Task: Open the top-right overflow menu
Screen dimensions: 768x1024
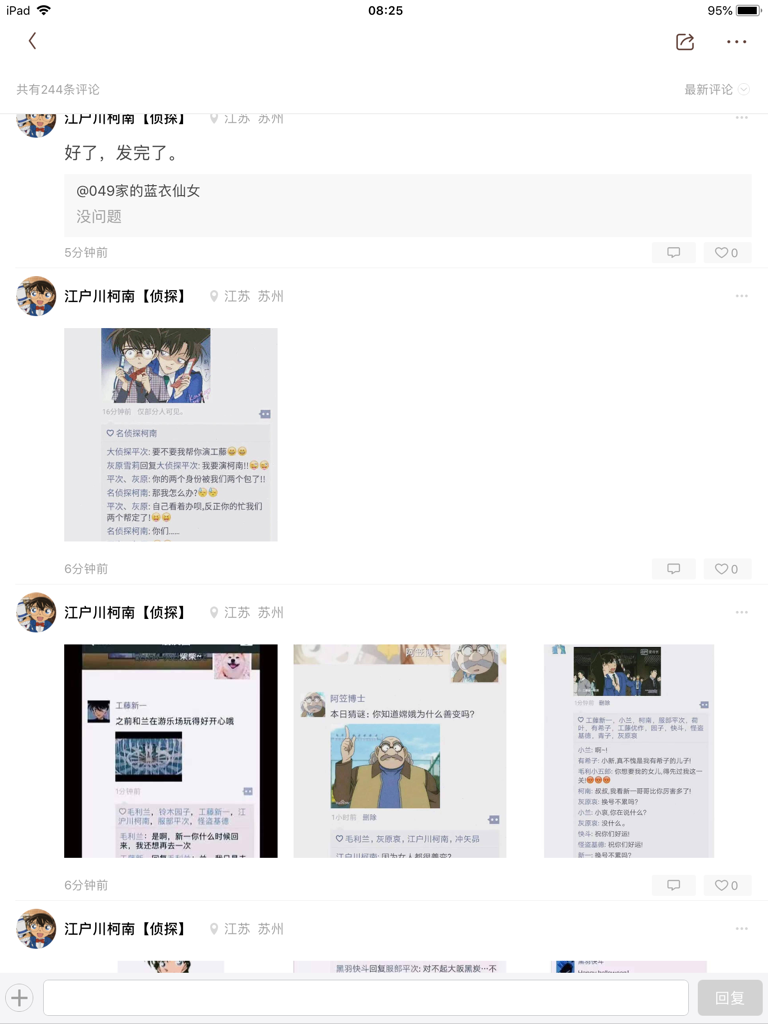Action: click(737, 41)
